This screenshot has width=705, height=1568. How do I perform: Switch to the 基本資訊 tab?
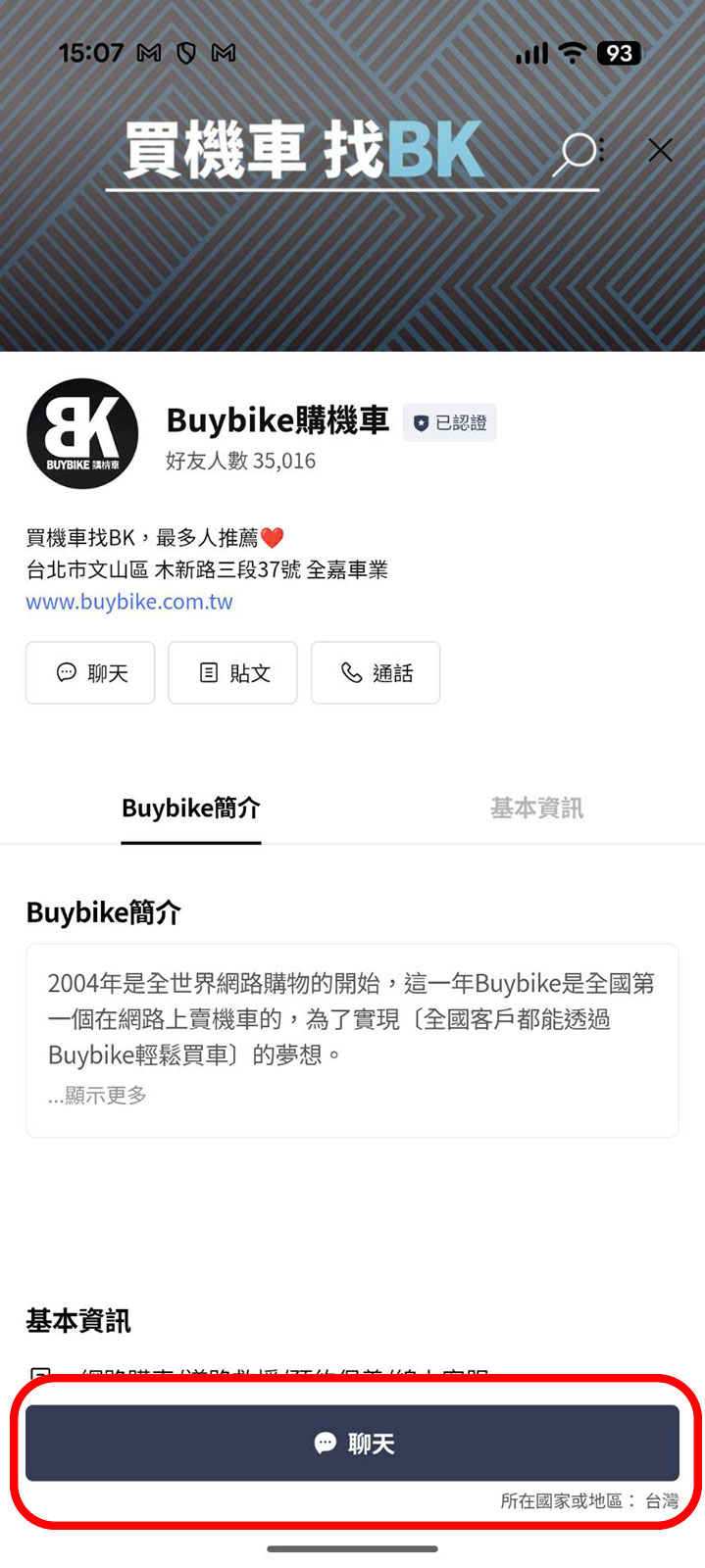pos(536,808)
